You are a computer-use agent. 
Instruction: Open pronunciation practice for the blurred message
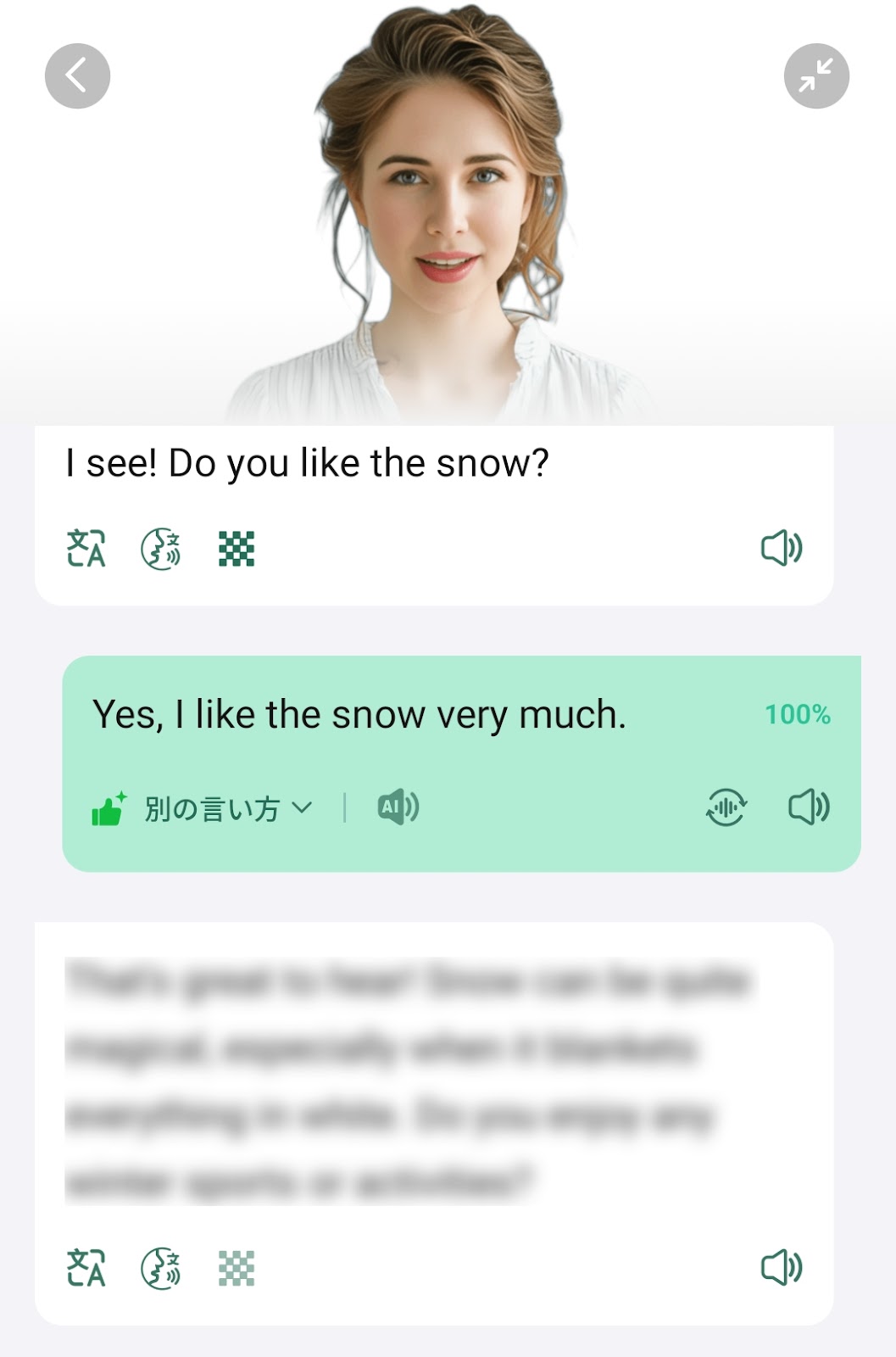pos(161,1269)
